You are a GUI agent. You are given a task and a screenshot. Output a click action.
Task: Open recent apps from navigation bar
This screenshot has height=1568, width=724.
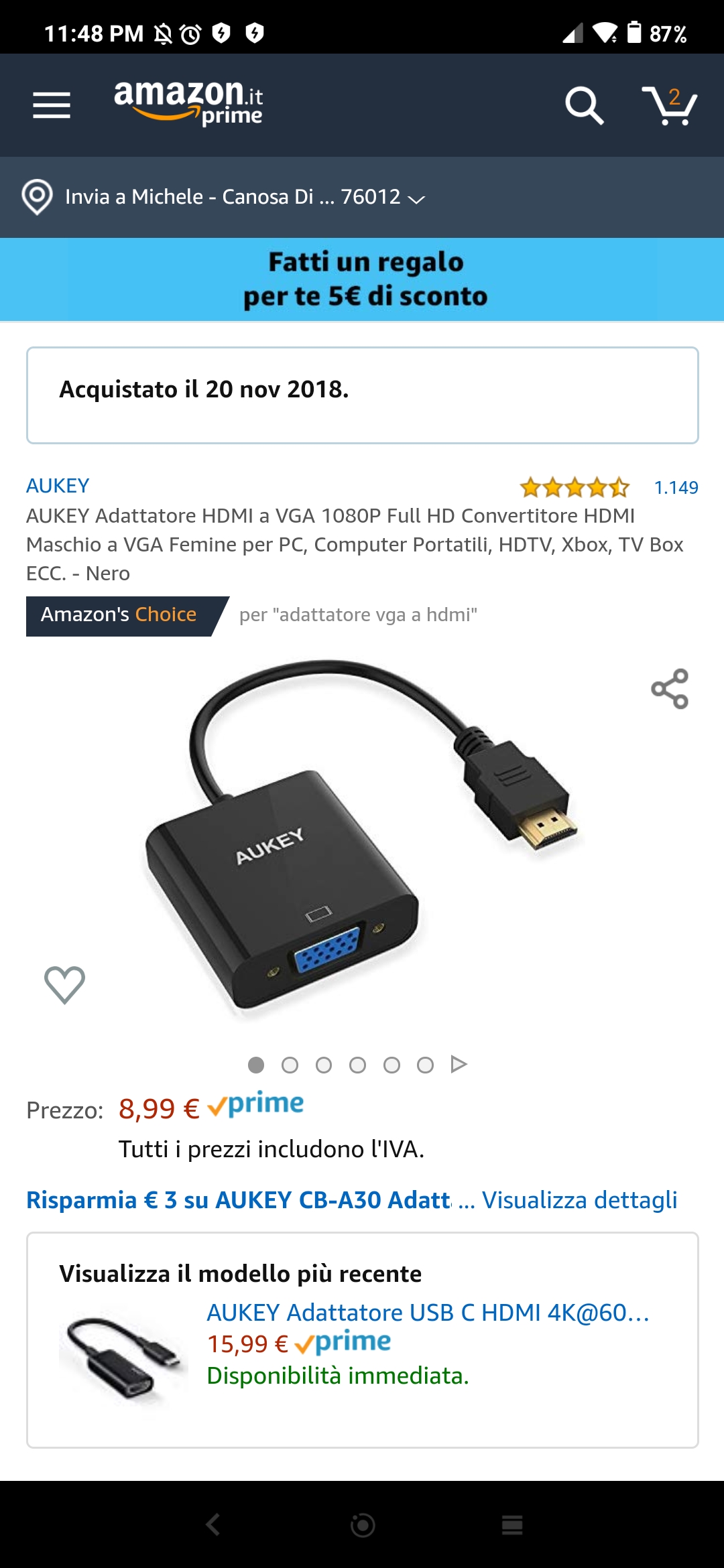512,1525
